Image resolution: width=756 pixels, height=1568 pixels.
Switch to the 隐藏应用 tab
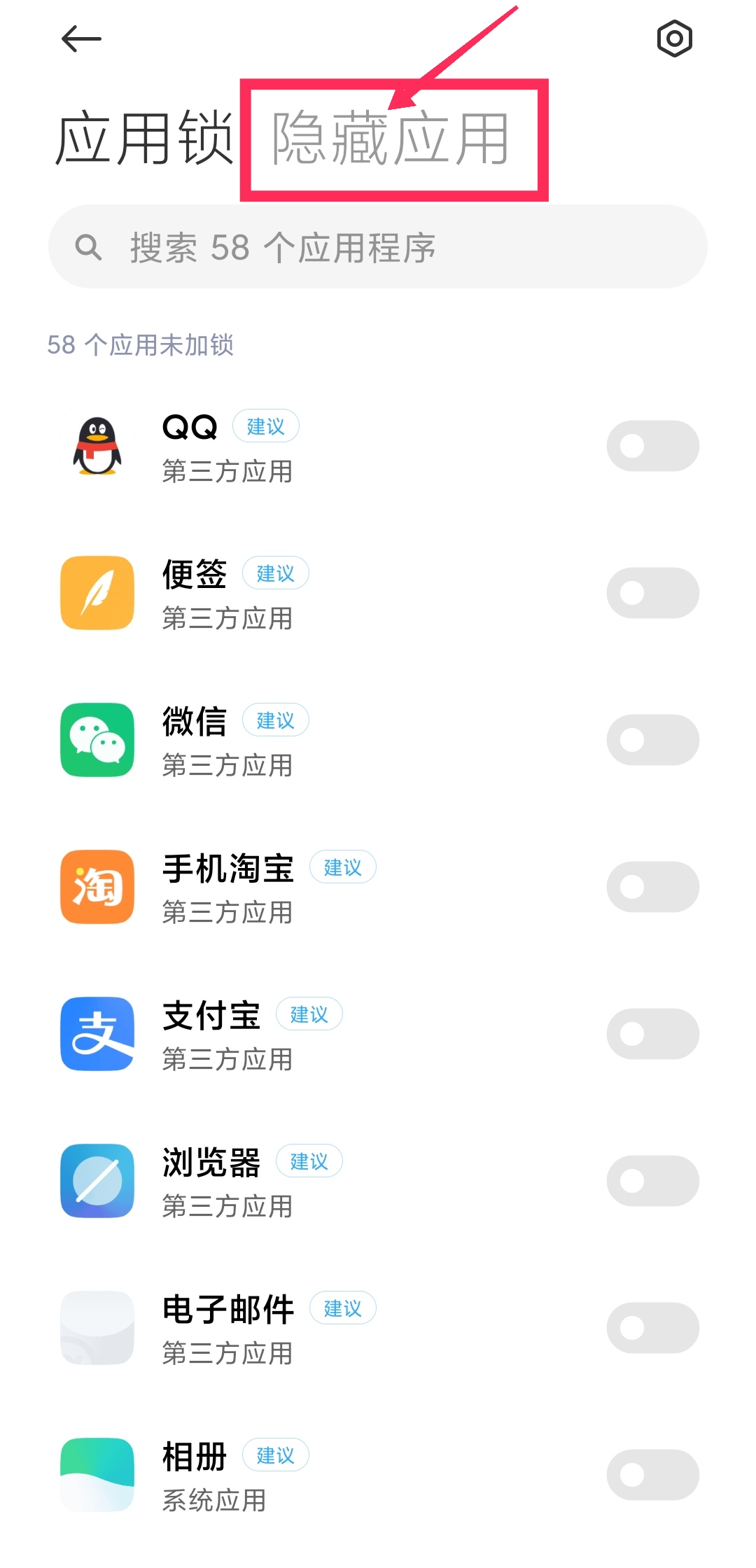[x=390, y=139]
